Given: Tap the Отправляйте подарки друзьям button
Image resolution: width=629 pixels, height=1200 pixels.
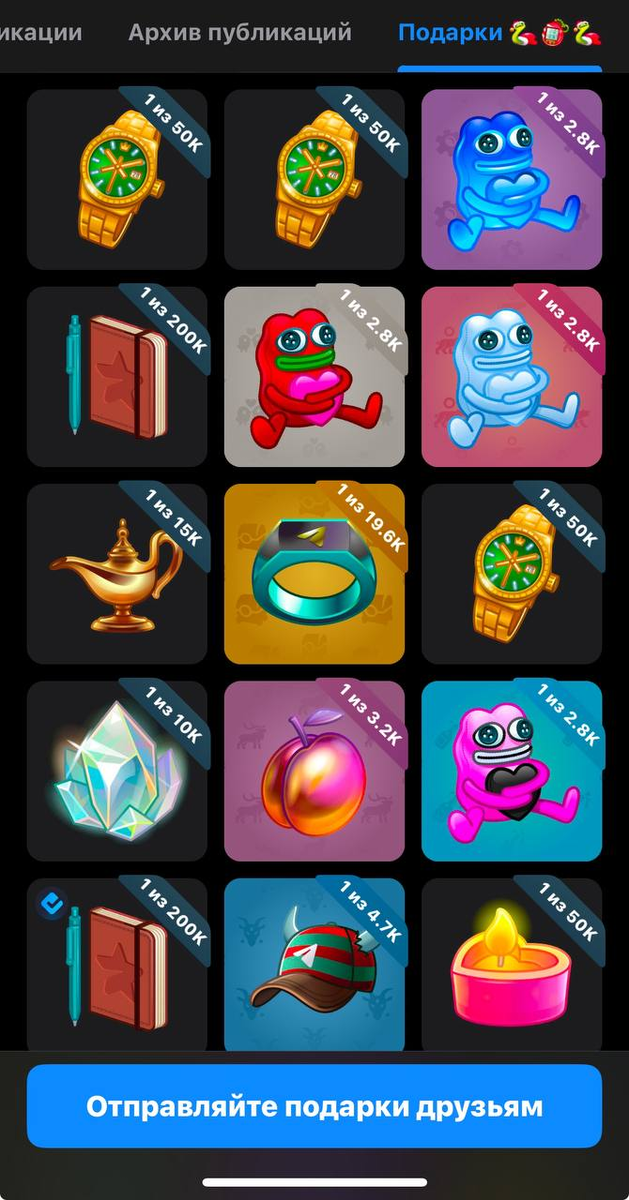Looking at the screenshot, I should point(314,1107).
